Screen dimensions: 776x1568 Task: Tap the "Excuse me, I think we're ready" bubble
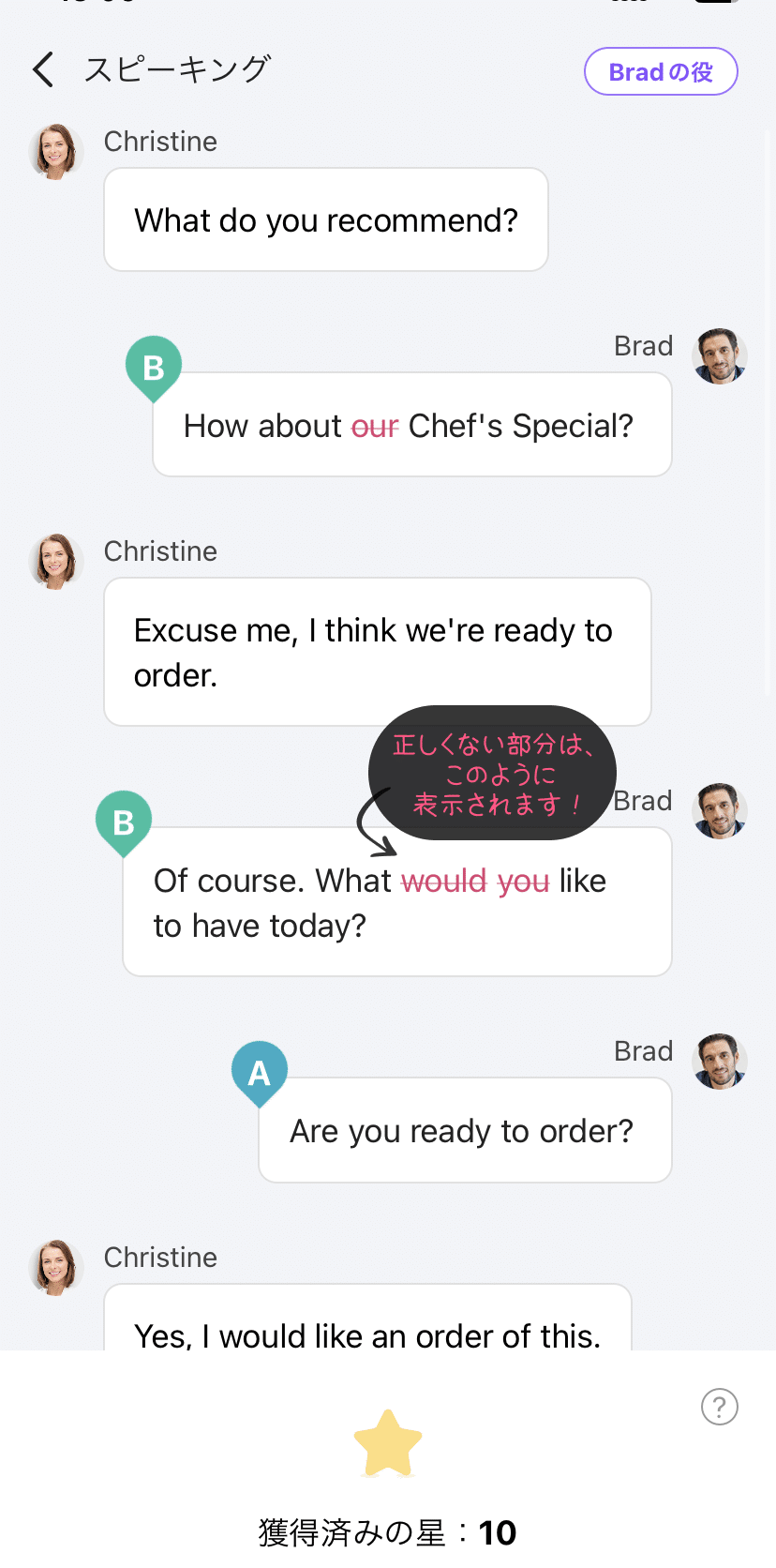pyautogui.click(x=376, y=653)
